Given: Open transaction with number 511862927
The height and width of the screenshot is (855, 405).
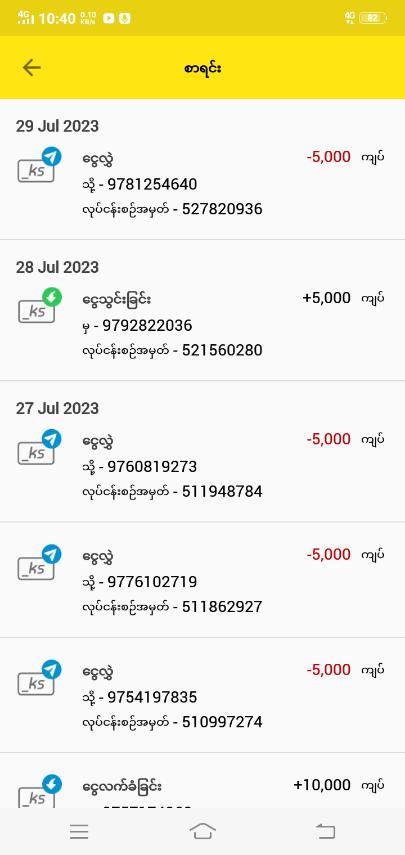Looking at the screenshot, I should (x=202, y=580).
